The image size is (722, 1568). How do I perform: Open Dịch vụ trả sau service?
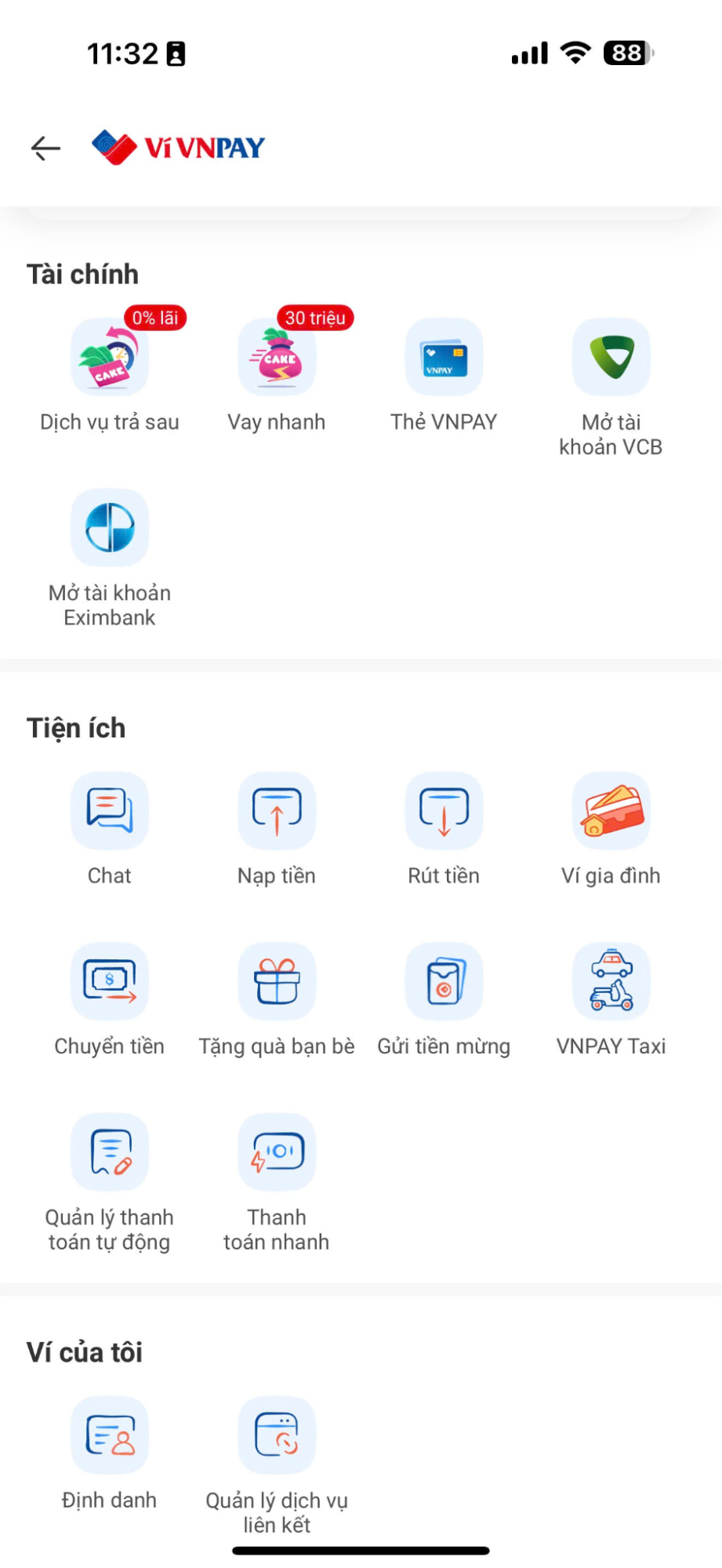[x=110, y=358]
